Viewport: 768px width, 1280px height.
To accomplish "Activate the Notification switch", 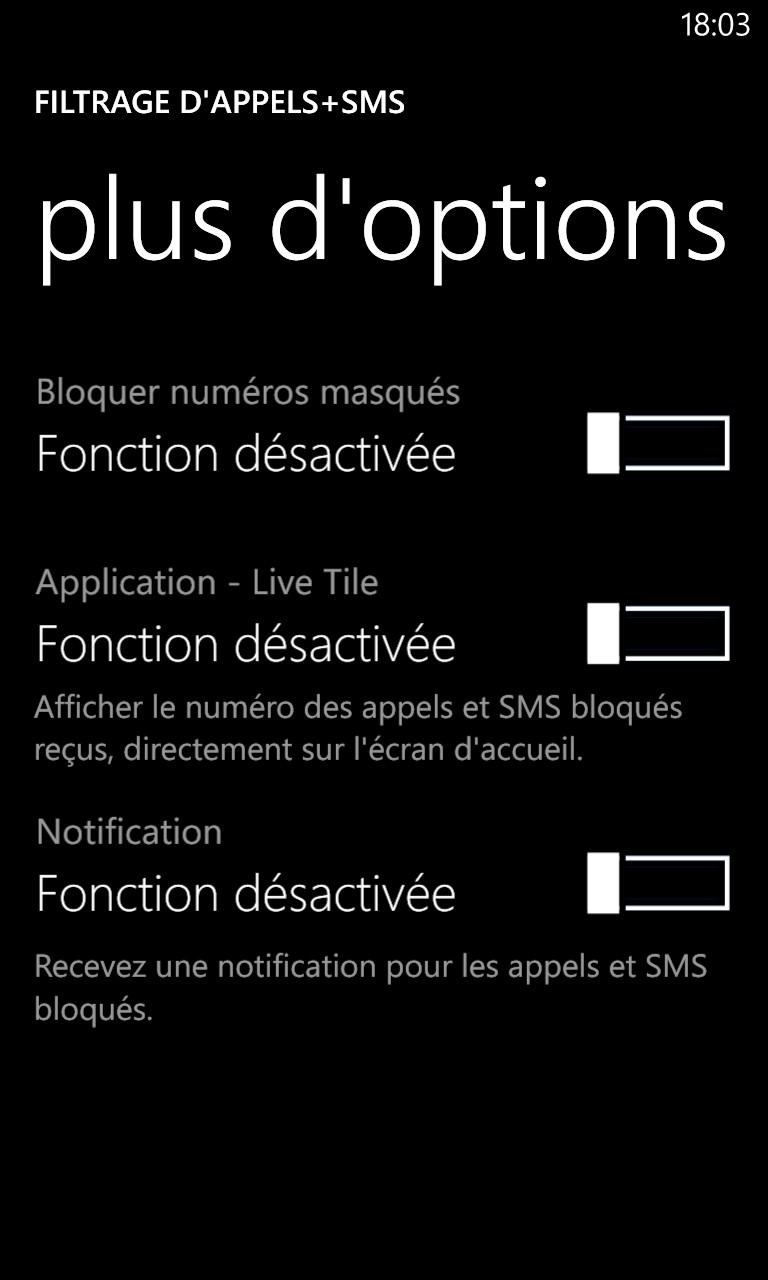I will point(658,884).
